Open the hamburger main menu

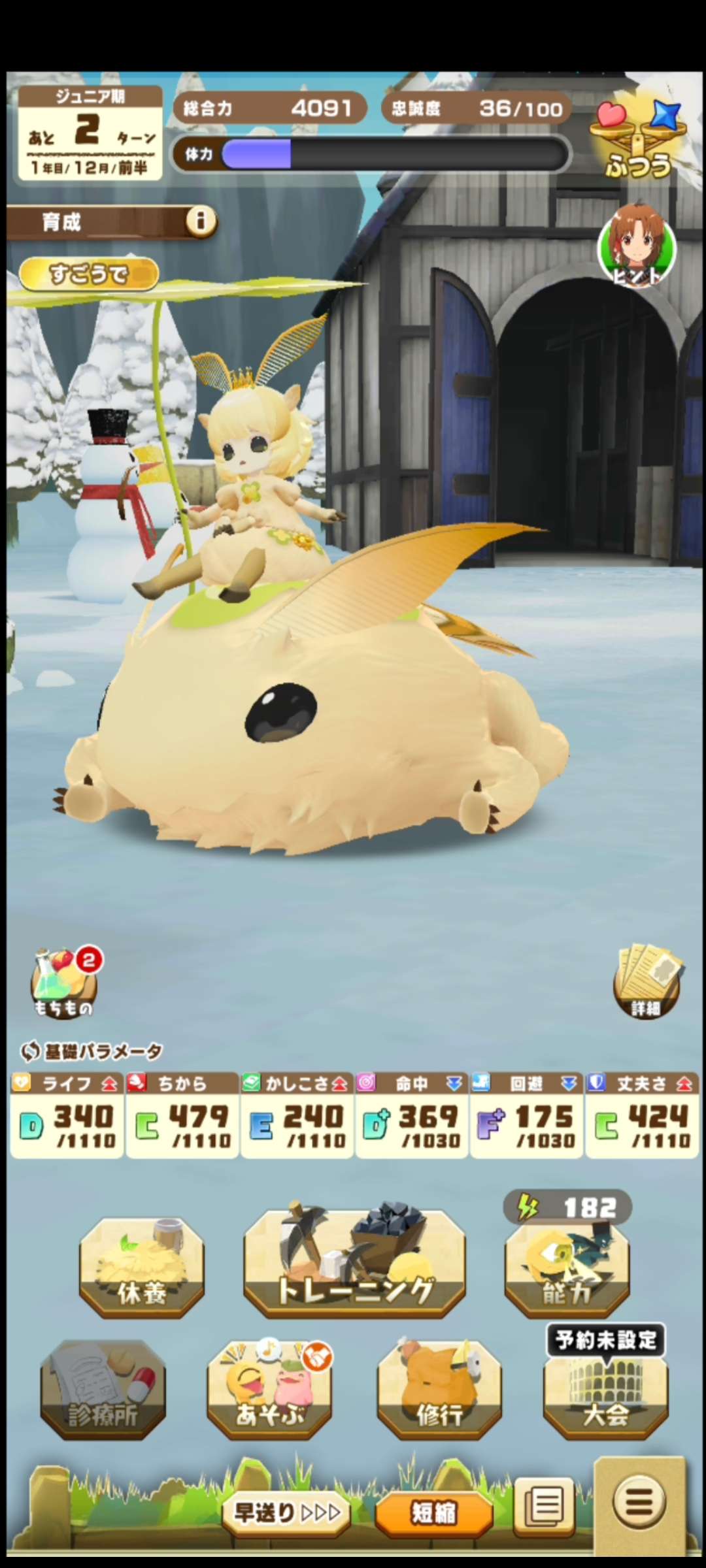(639, 1502)
